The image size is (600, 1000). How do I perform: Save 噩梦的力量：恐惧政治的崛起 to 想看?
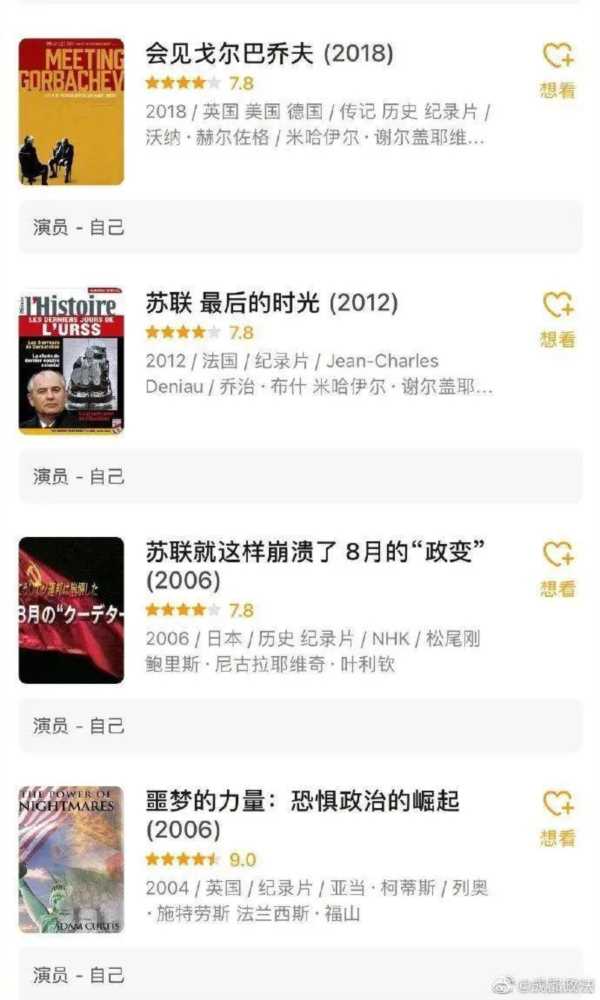tap(557, 816)
